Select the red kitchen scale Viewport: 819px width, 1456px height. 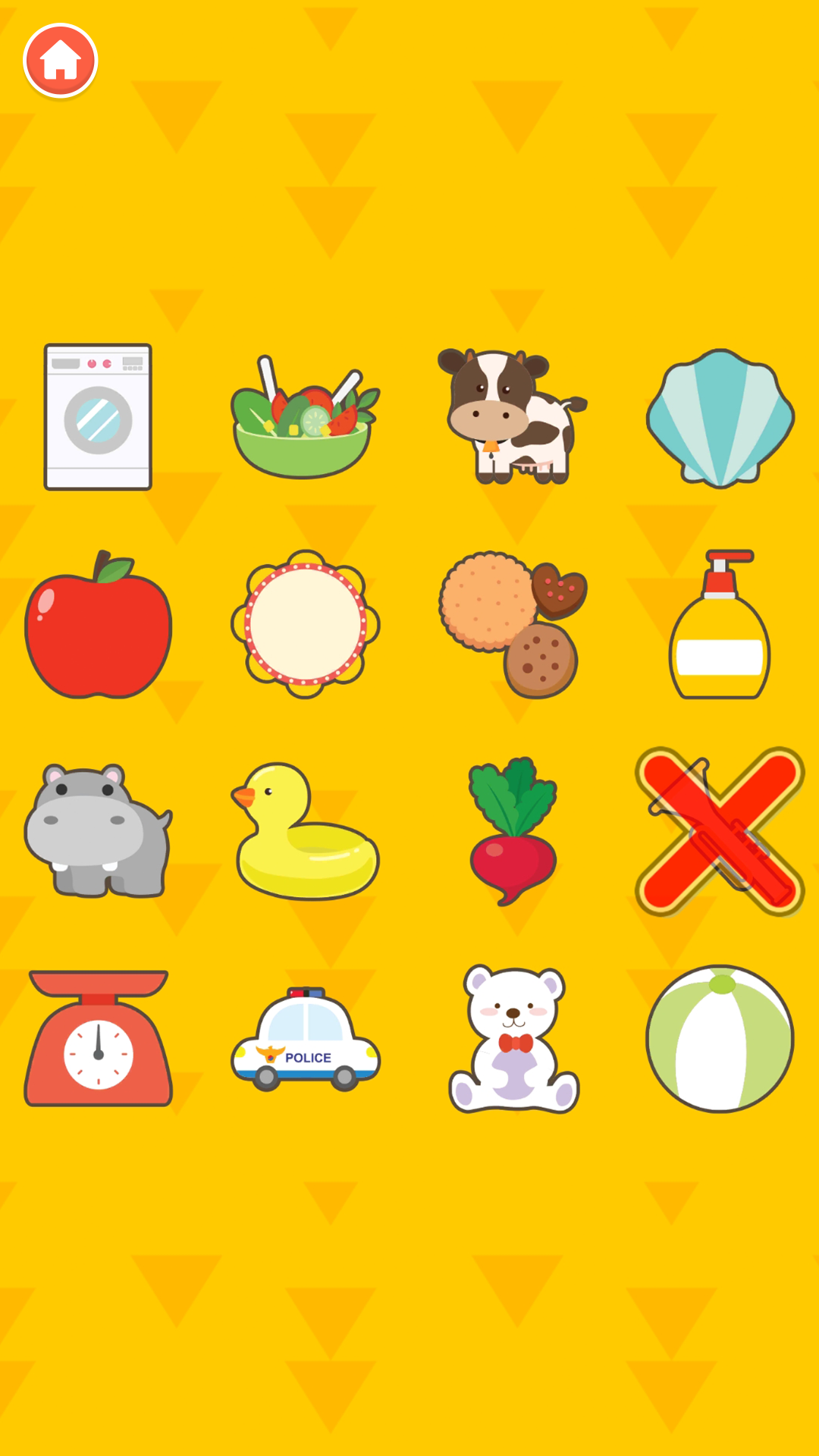99,1039
